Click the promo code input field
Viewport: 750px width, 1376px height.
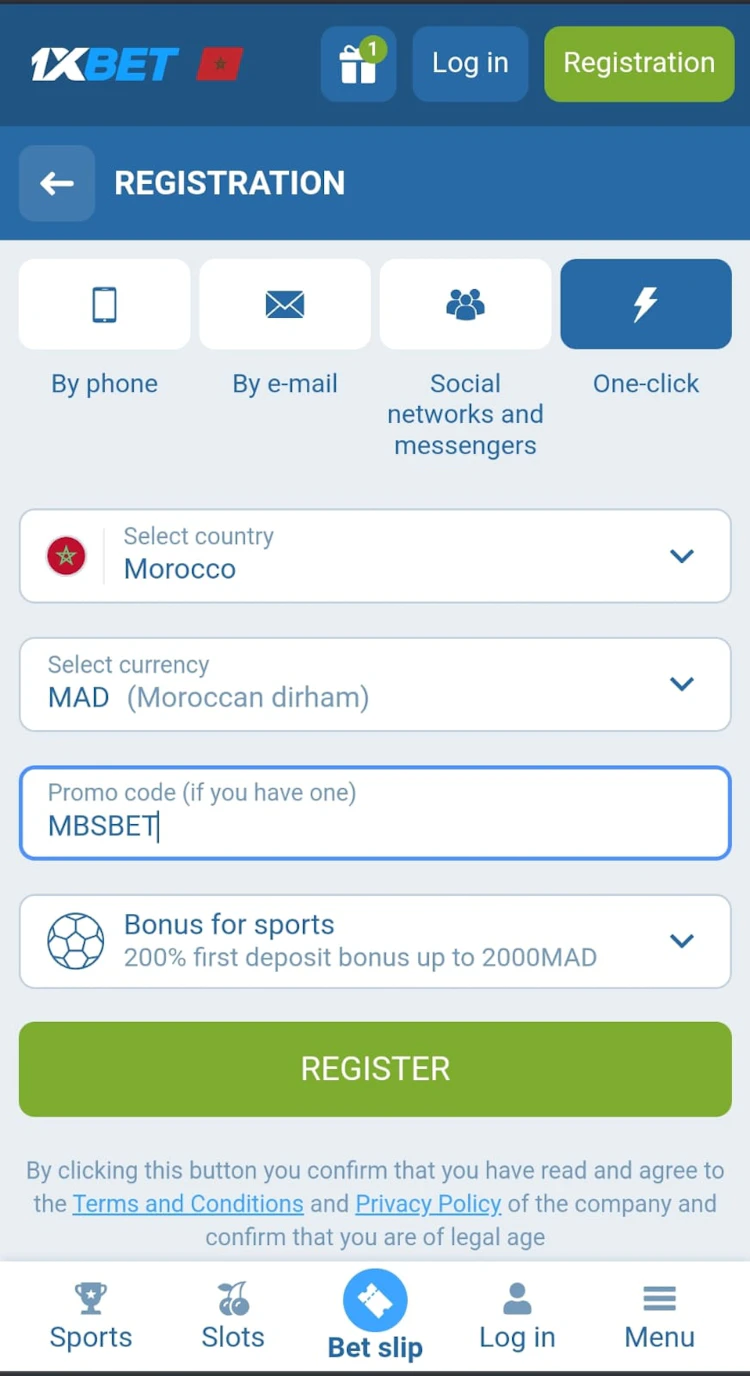tap(375, 812)
